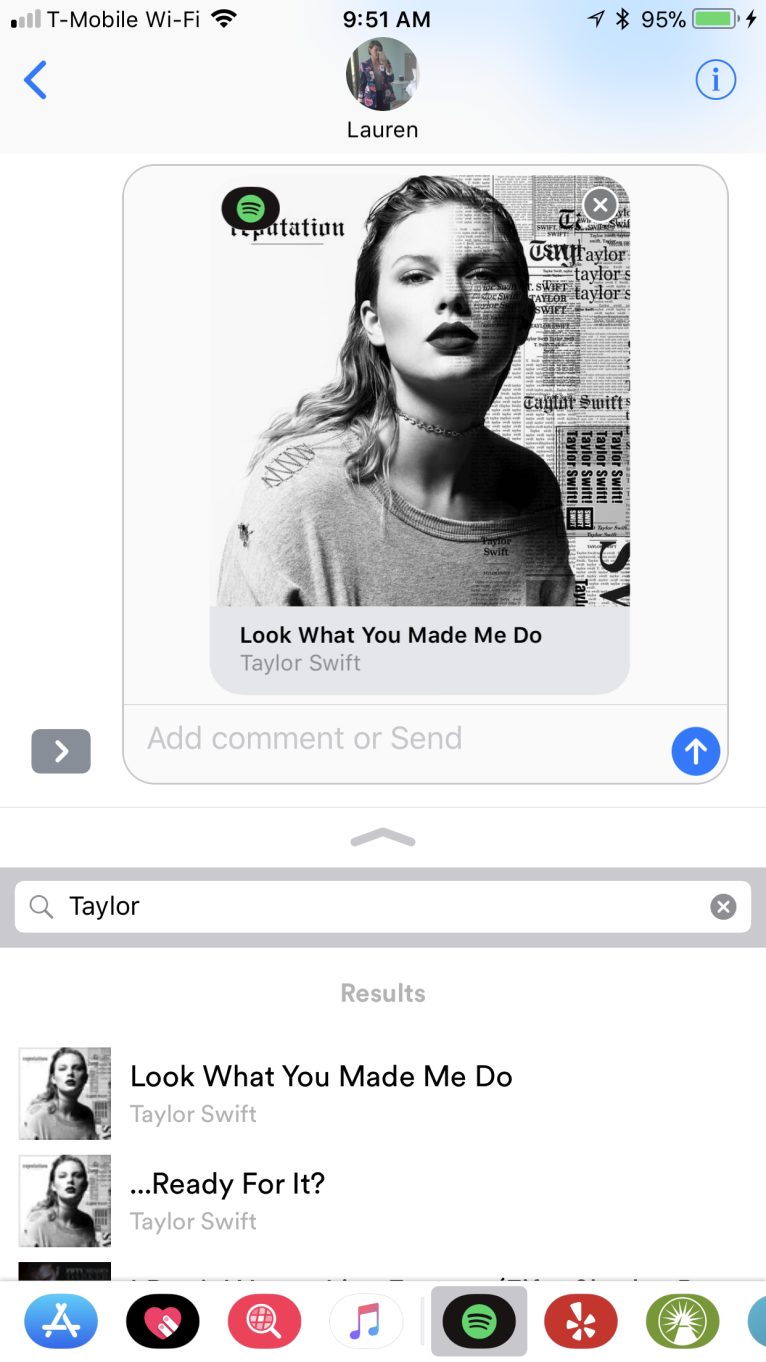The height and width of the screenshot is (1362, 766).
Task: Expand the Spotify app drawer handle
Action: click(383, 839)
